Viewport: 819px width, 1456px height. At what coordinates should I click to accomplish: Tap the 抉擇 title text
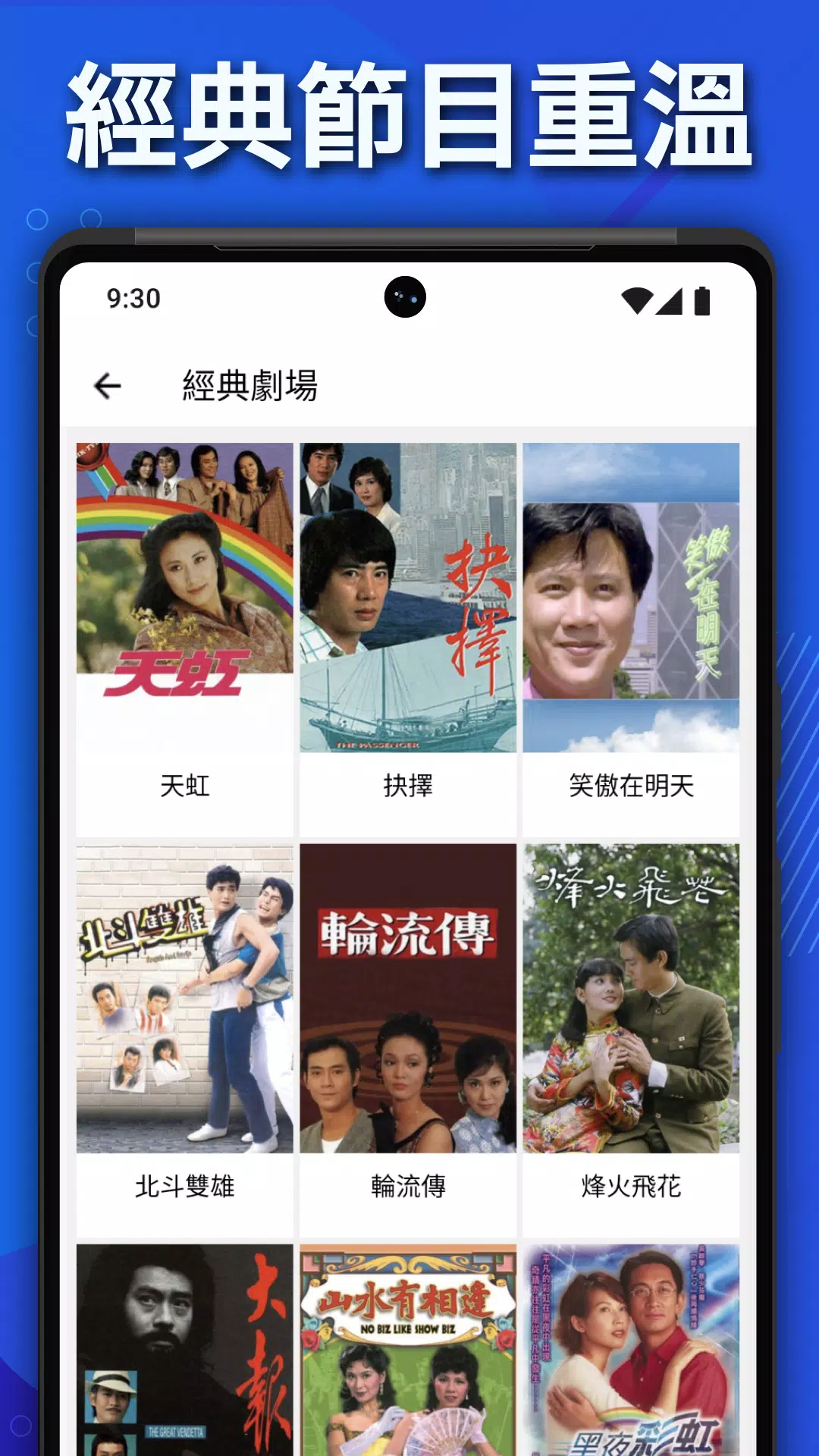pyautogui.click(x=407, y=789)
